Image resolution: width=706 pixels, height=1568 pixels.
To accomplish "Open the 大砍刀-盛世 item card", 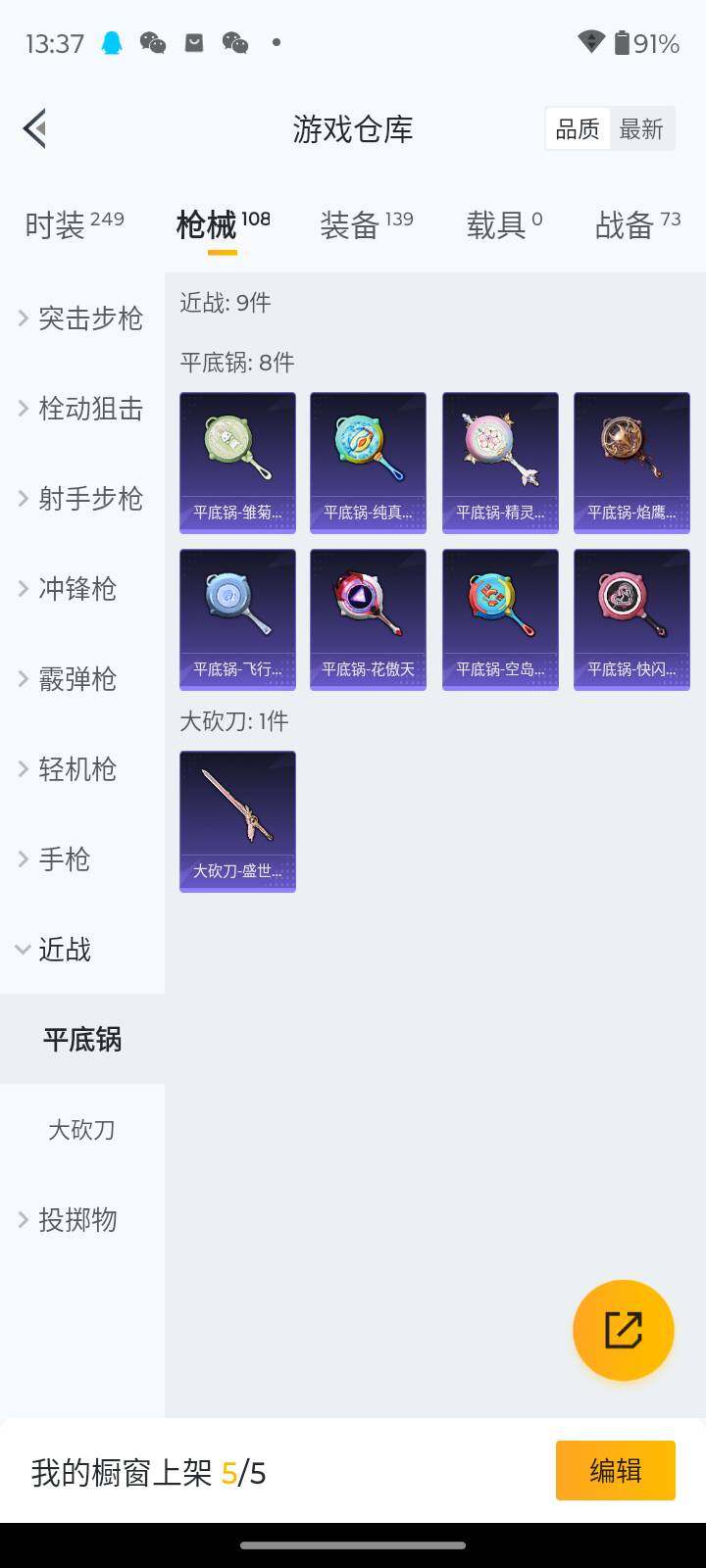I will click(237, 821).
